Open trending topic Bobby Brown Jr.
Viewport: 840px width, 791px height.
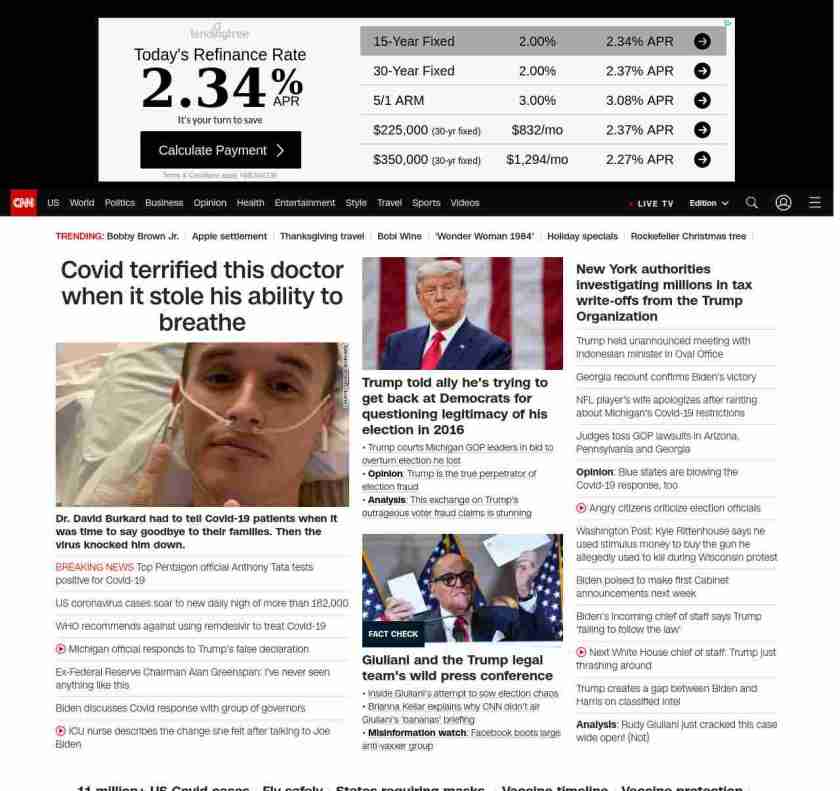tap(142, 237)
